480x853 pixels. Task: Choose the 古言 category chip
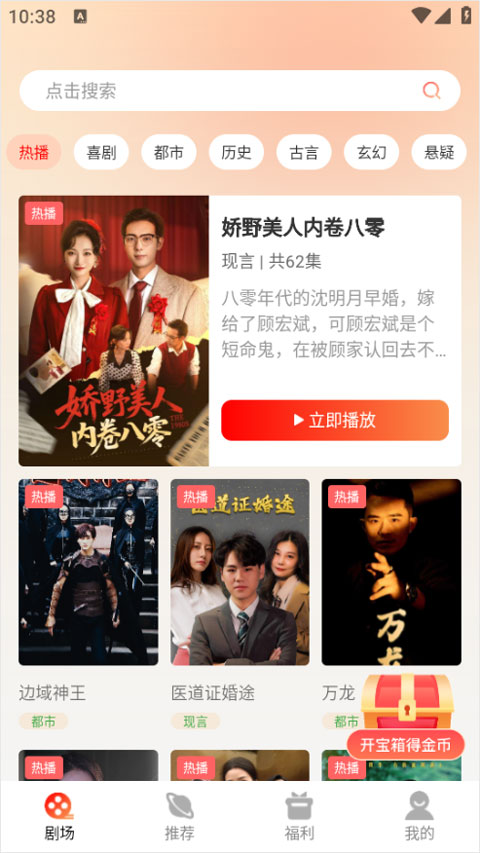[304, 152]
